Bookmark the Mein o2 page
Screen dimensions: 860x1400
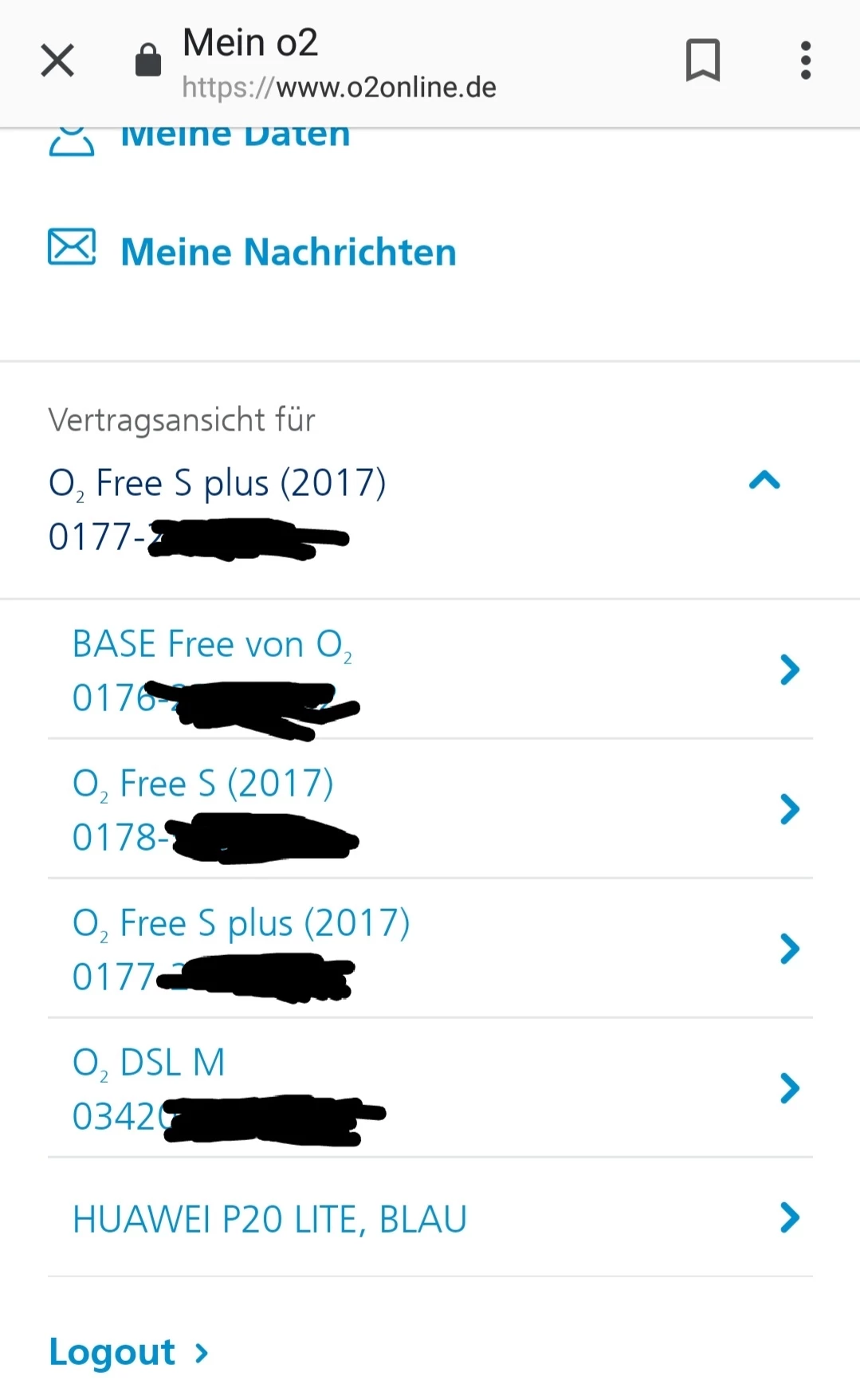coord(702,61)
